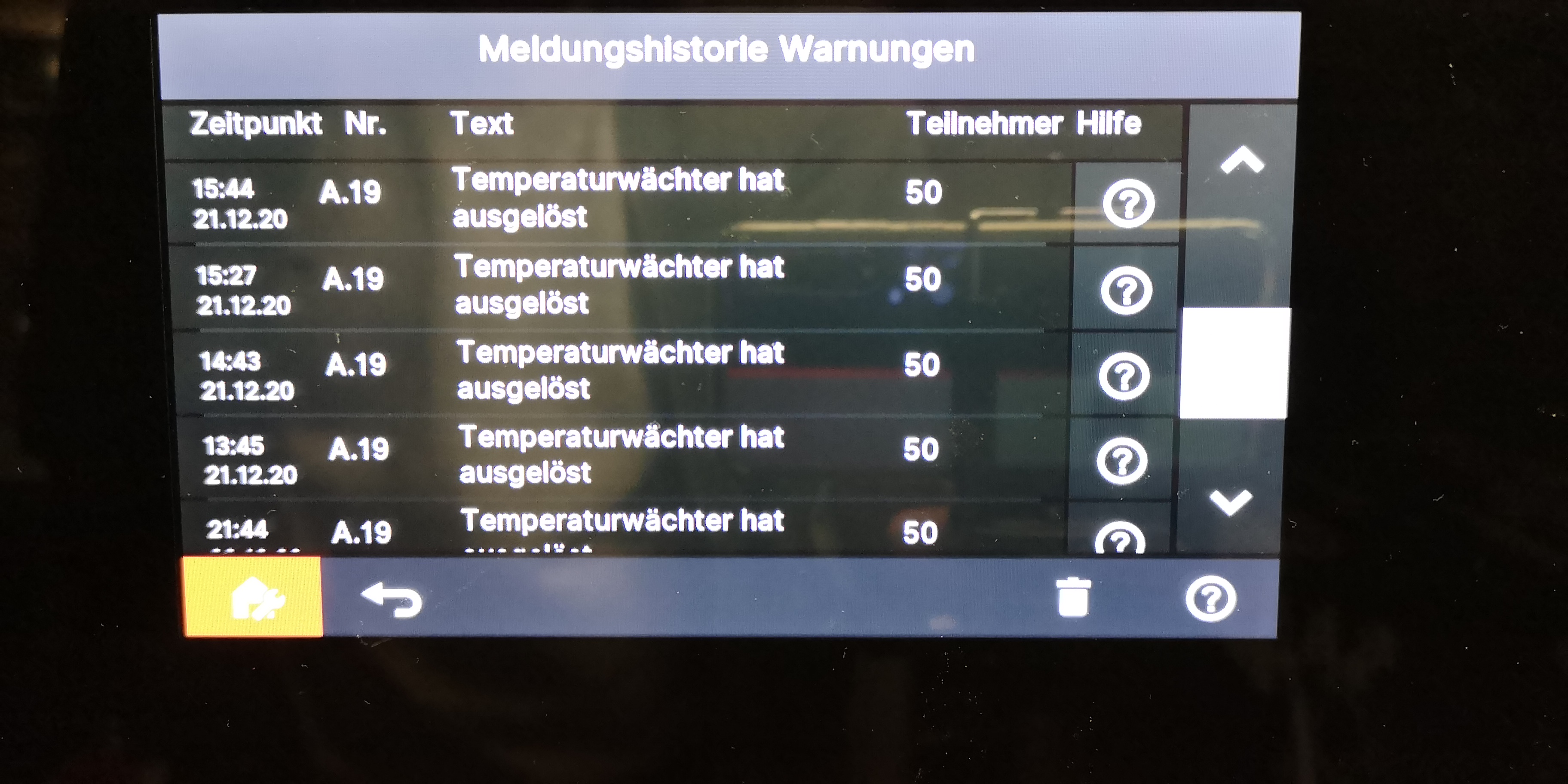
Task: Go back with the return arrow
Action: [392, 599]
